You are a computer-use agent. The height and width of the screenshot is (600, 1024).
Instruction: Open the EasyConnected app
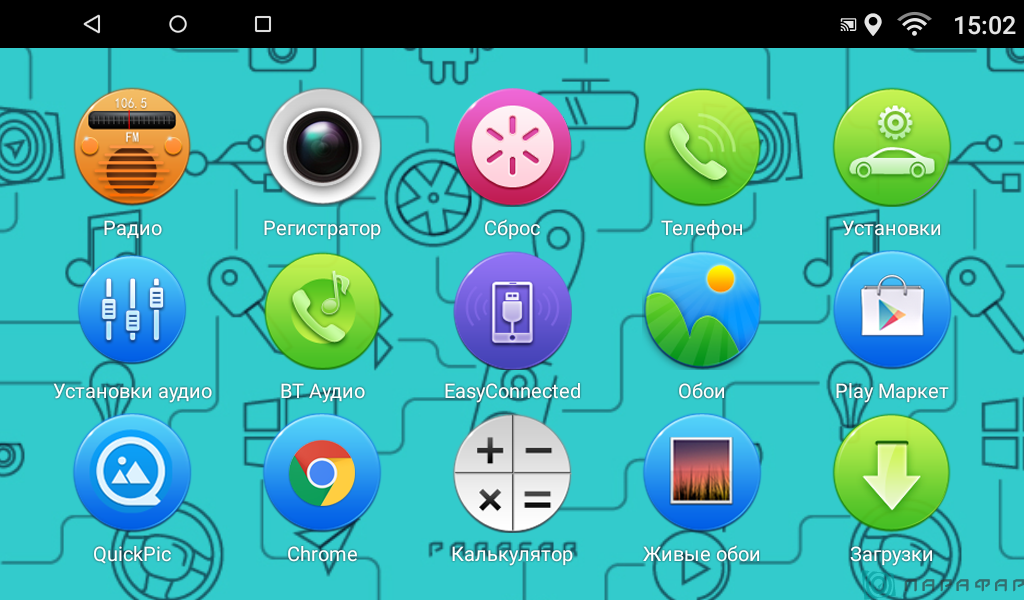coord(512,310)
